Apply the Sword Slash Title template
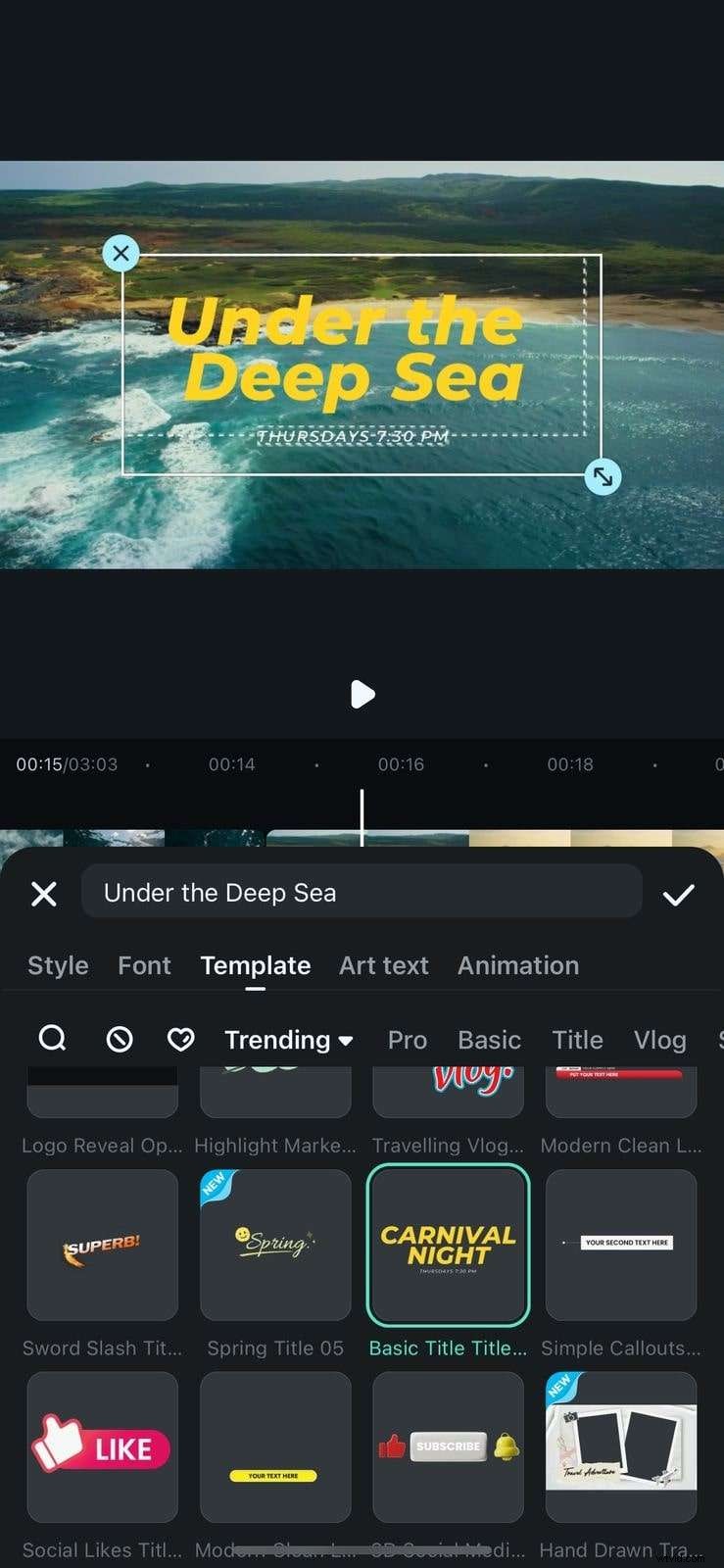Image resolution: width=724 pixels, height=1568 pixels. pyautogui.click(x=103, y=1245)
